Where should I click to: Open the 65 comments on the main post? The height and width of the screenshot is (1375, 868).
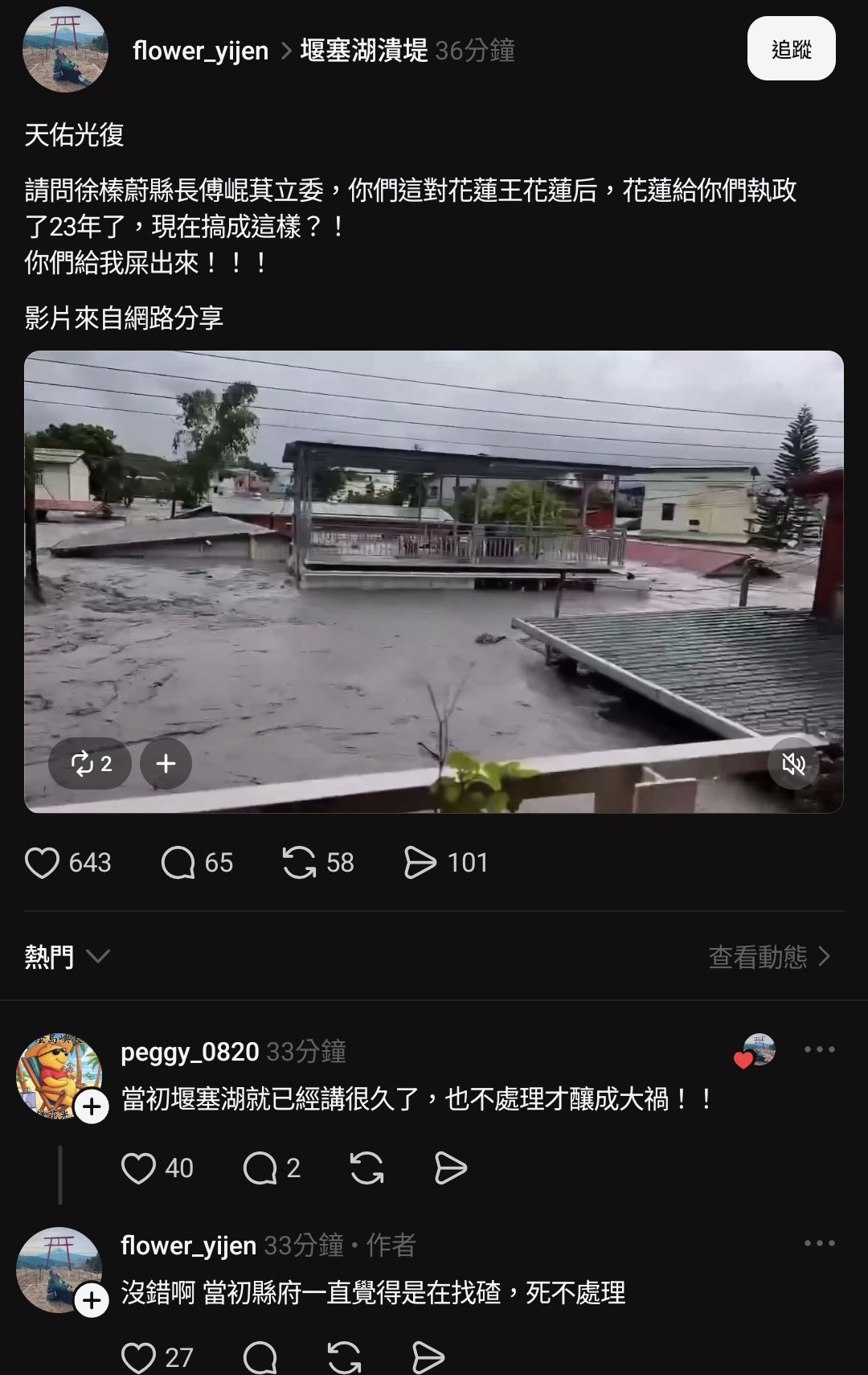[178, 862]
